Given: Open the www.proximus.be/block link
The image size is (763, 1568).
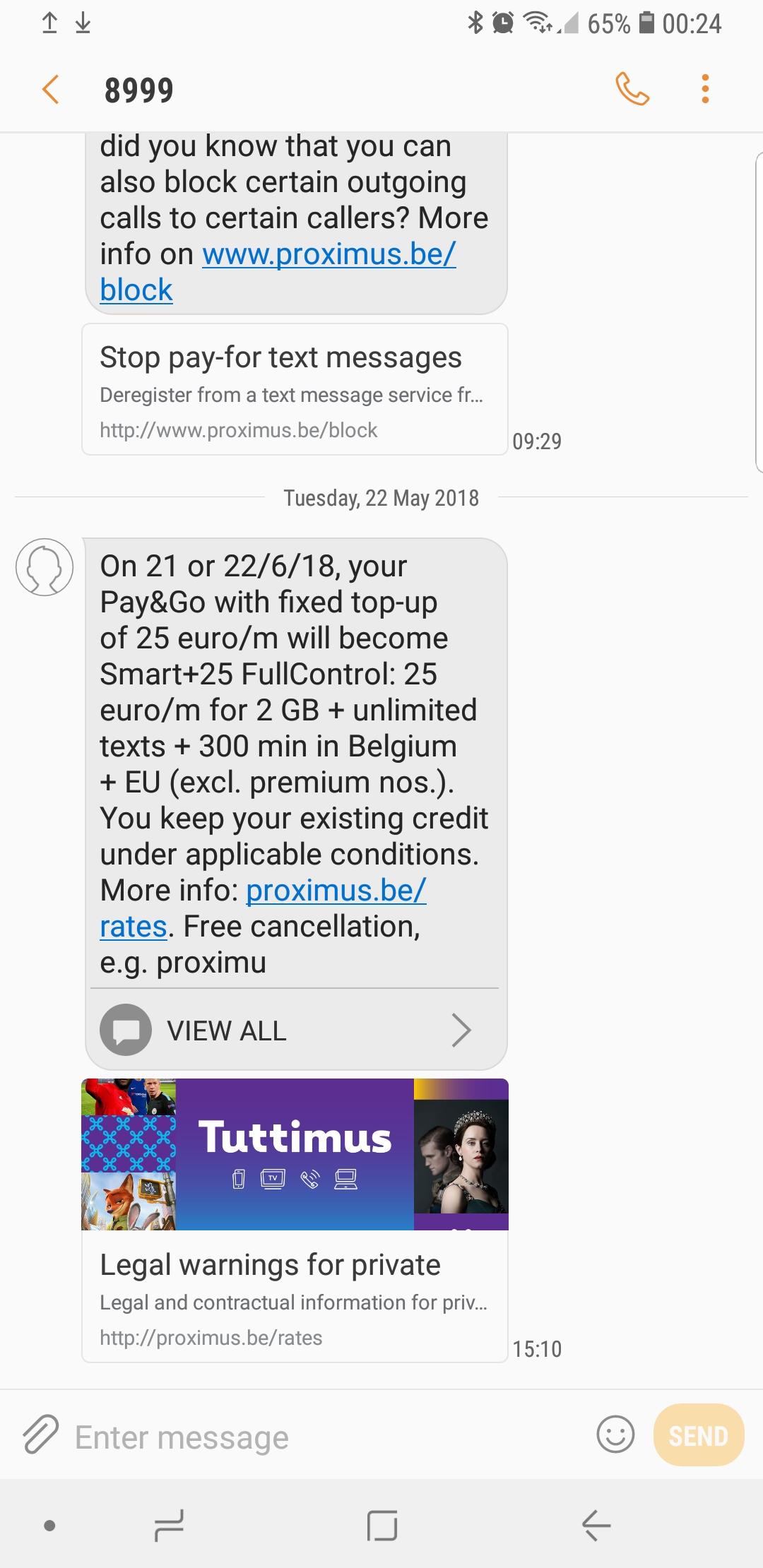Looking at the screenshot, I should [329, 255].
